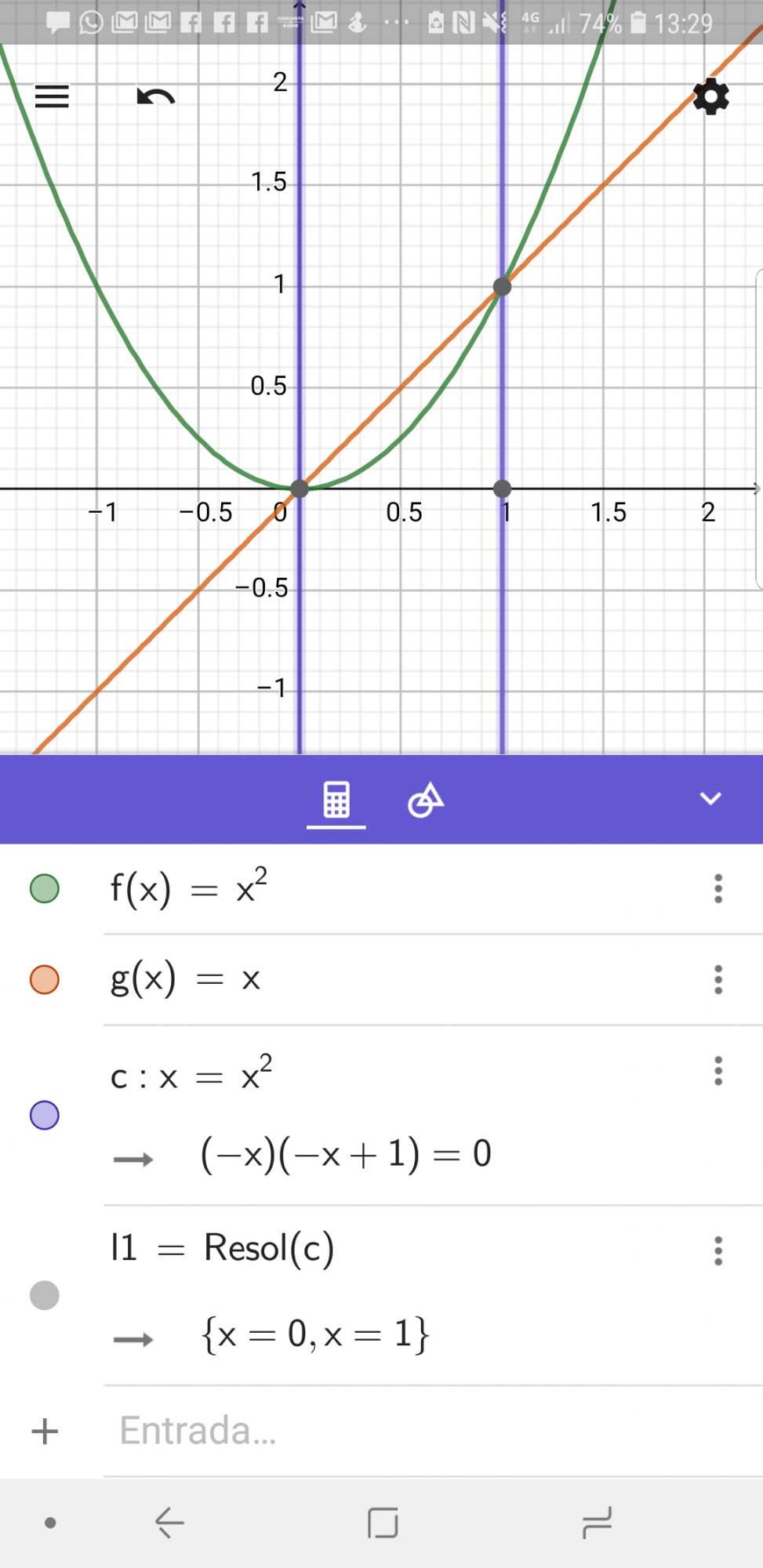
Task: Undo the last action
Action: pos(155,97)
